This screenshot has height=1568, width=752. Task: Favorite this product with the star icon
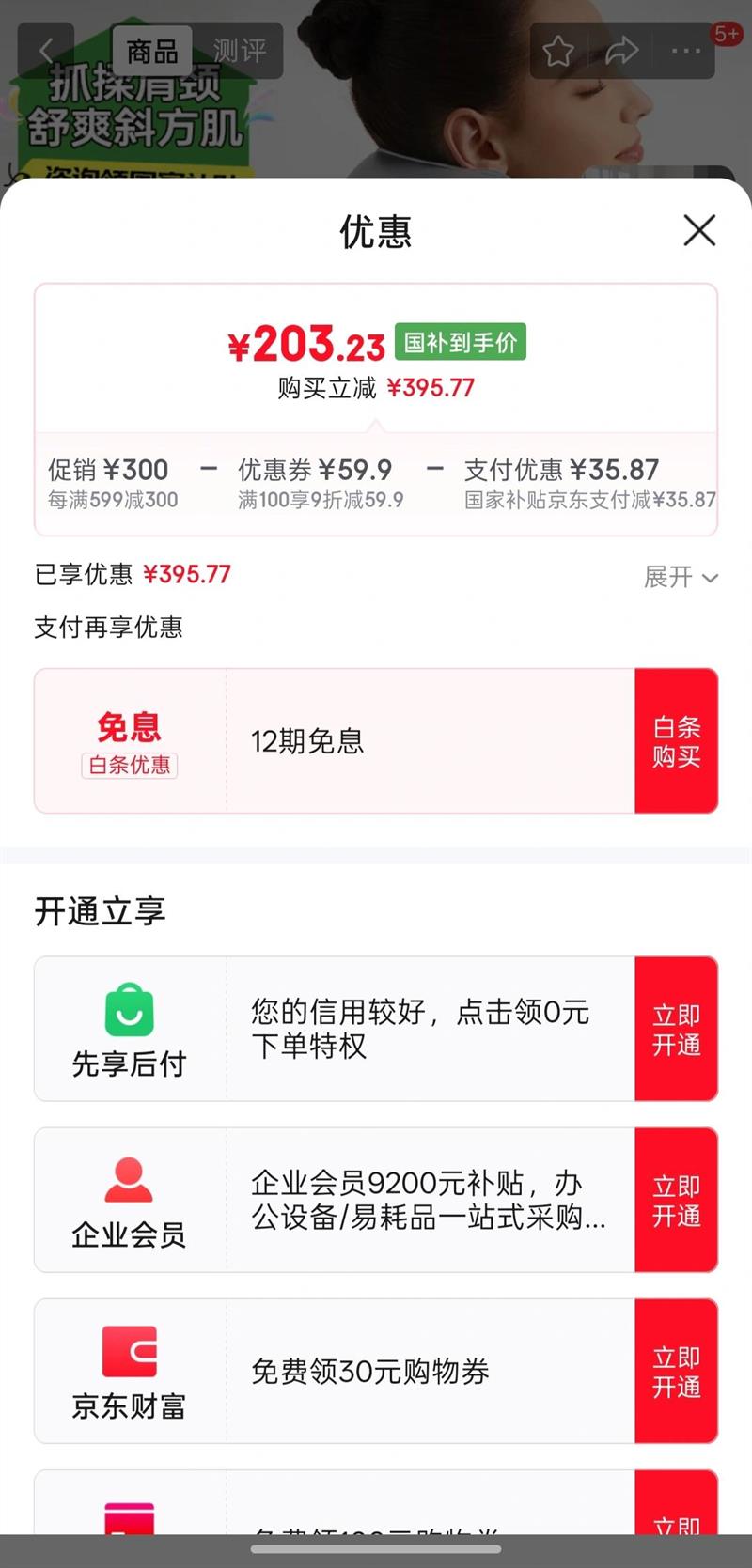[558, 51]
